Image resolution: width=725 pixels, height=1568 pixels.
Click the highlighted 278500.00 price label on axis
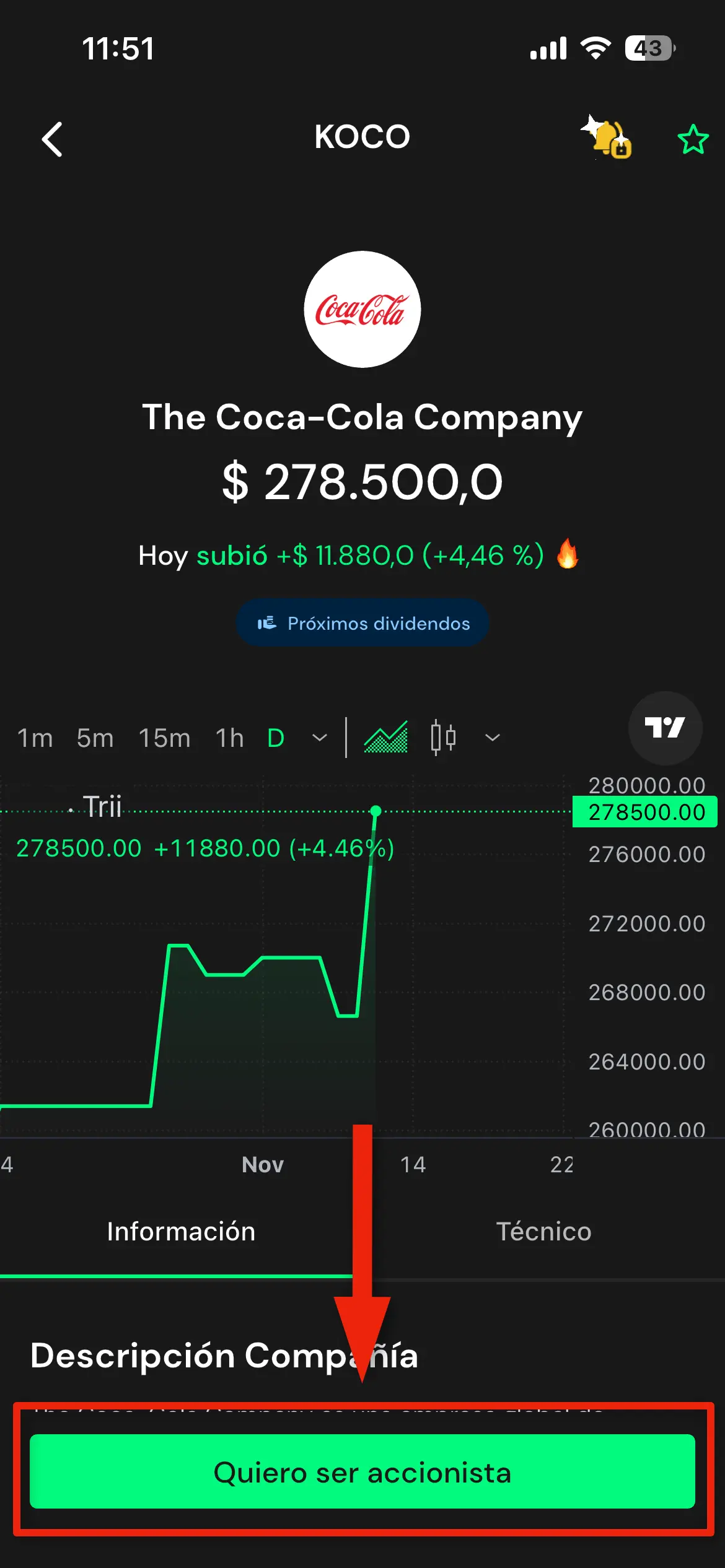pos(644,812)
